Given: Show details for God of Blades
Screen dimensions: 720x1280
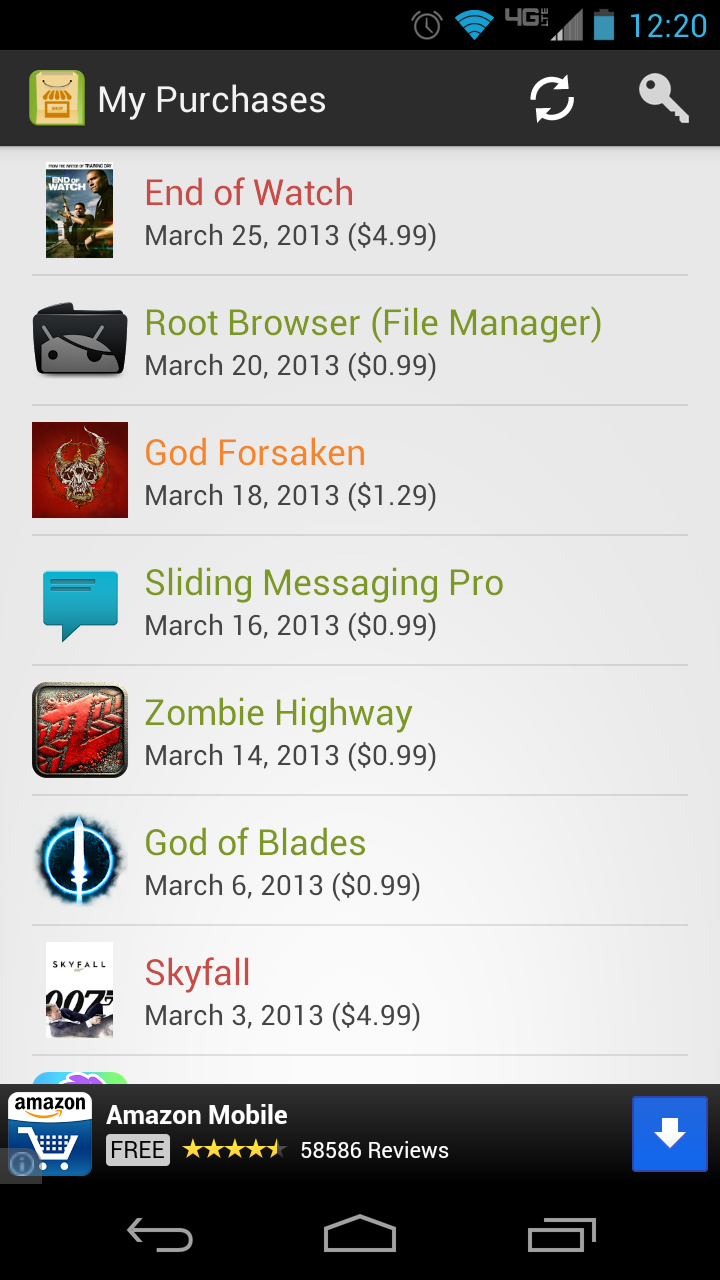Looking at the screenshot, I should (360, 861).
